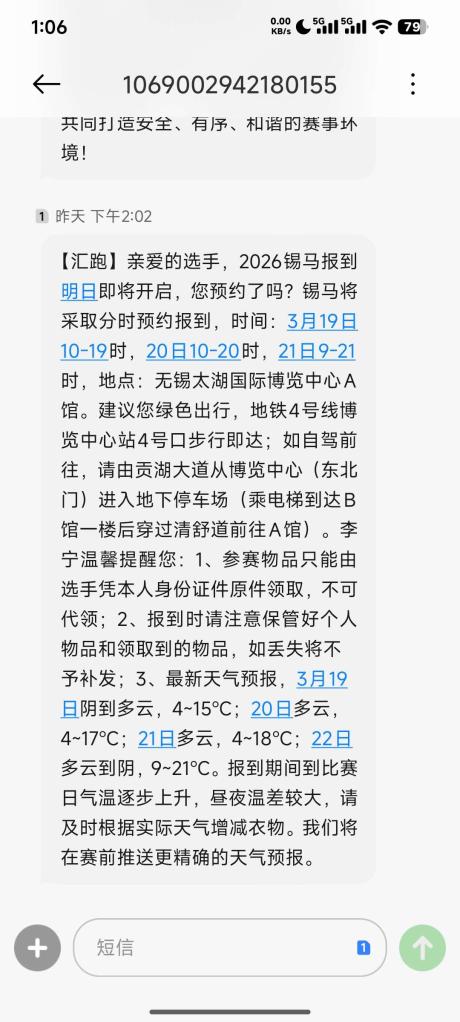Tap the 22日 weather date link
The height and width of the screenshot is (1022, 460).
pos(332,738)
